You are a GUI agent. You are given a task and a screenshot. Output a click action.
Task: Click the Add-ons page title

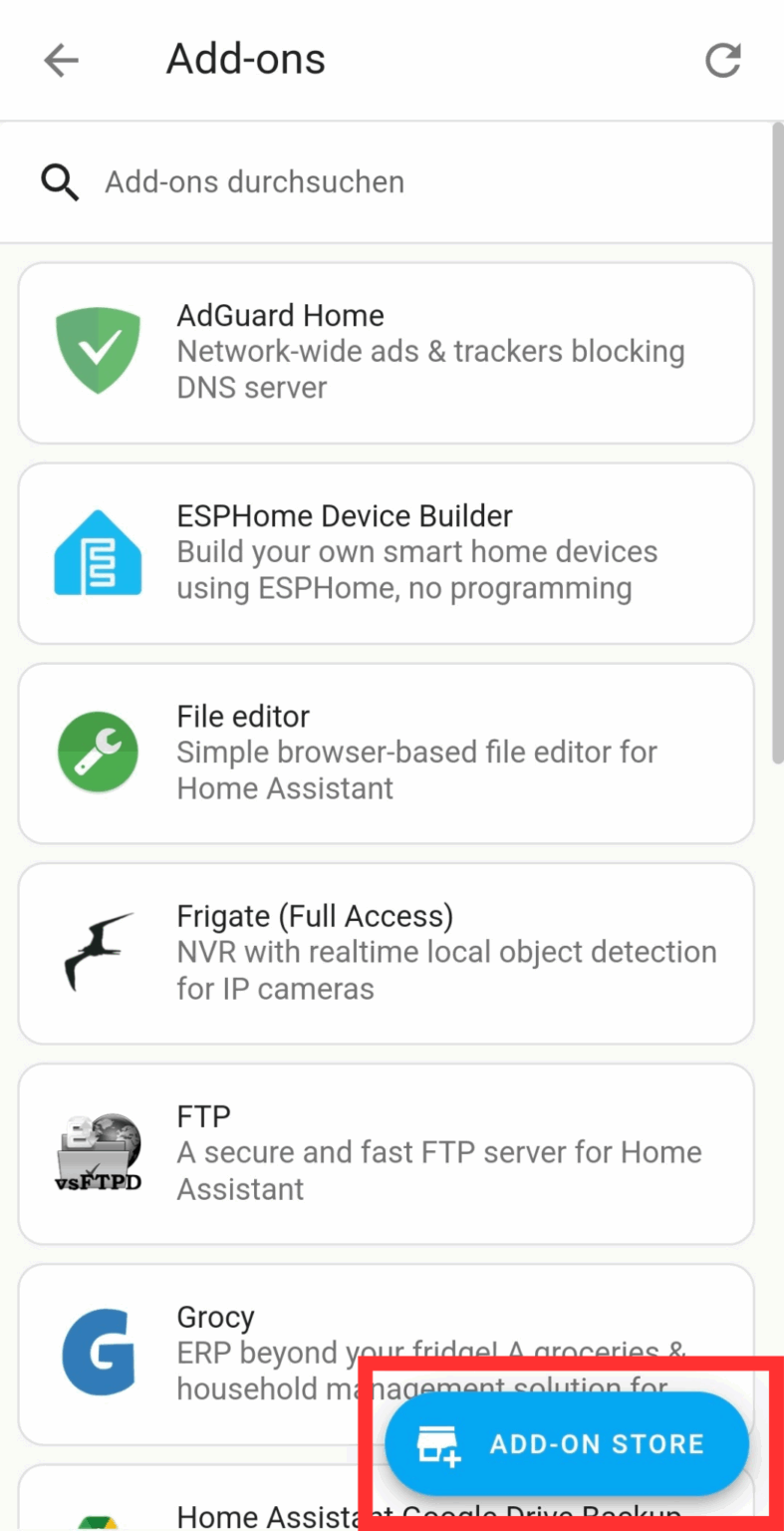245,59
